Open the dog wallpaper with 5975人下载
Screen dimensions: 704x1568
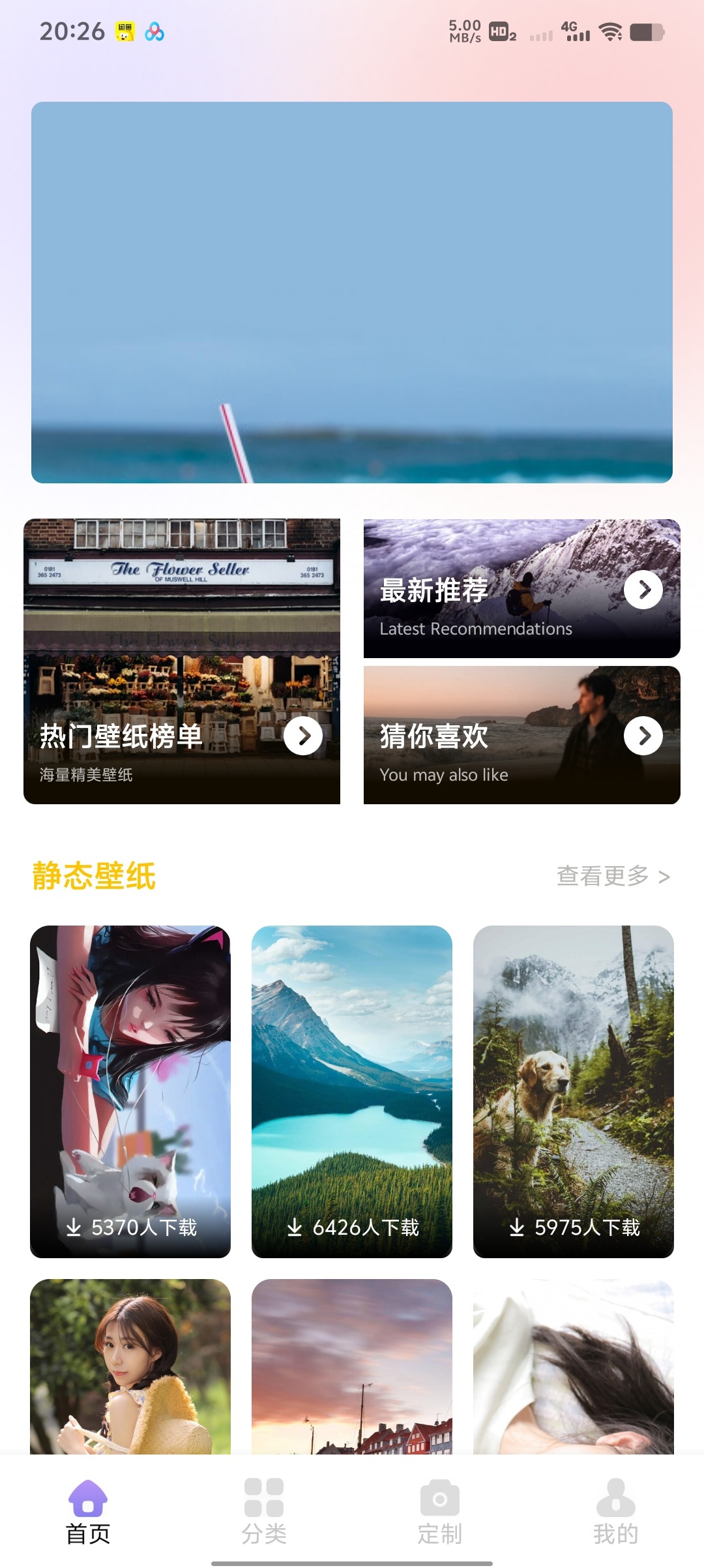pos(574,1092)
